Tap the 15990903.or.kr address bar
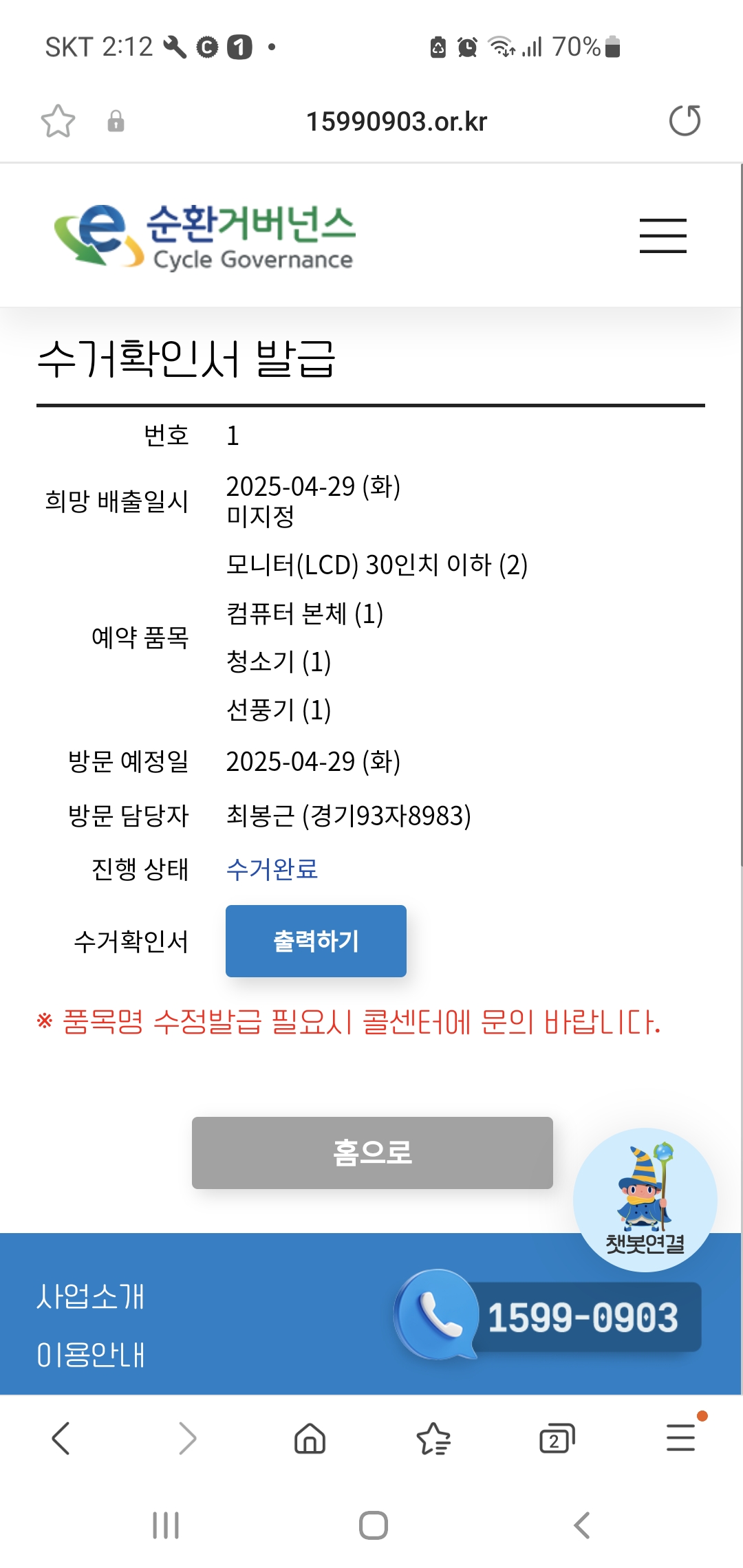Viewport: 743px width, 1568px height. click(396, 122)
